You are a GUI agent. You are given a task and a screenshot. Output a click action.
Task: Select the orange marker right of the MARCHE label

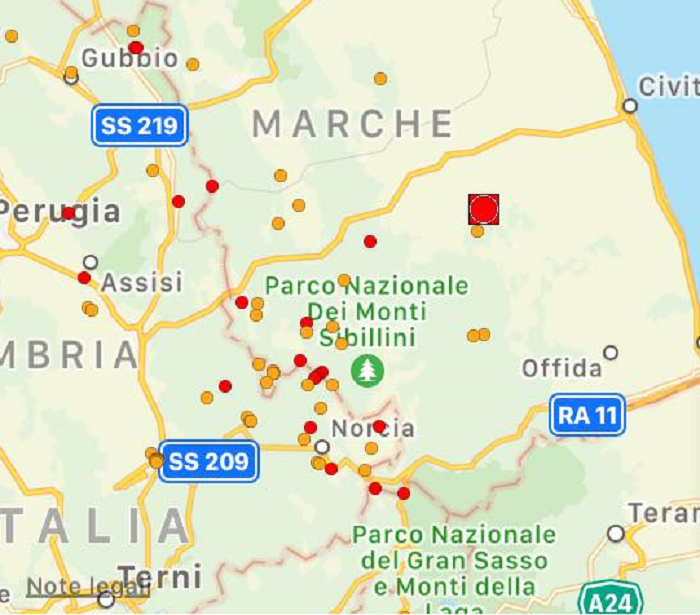click(x=380, y=78)
